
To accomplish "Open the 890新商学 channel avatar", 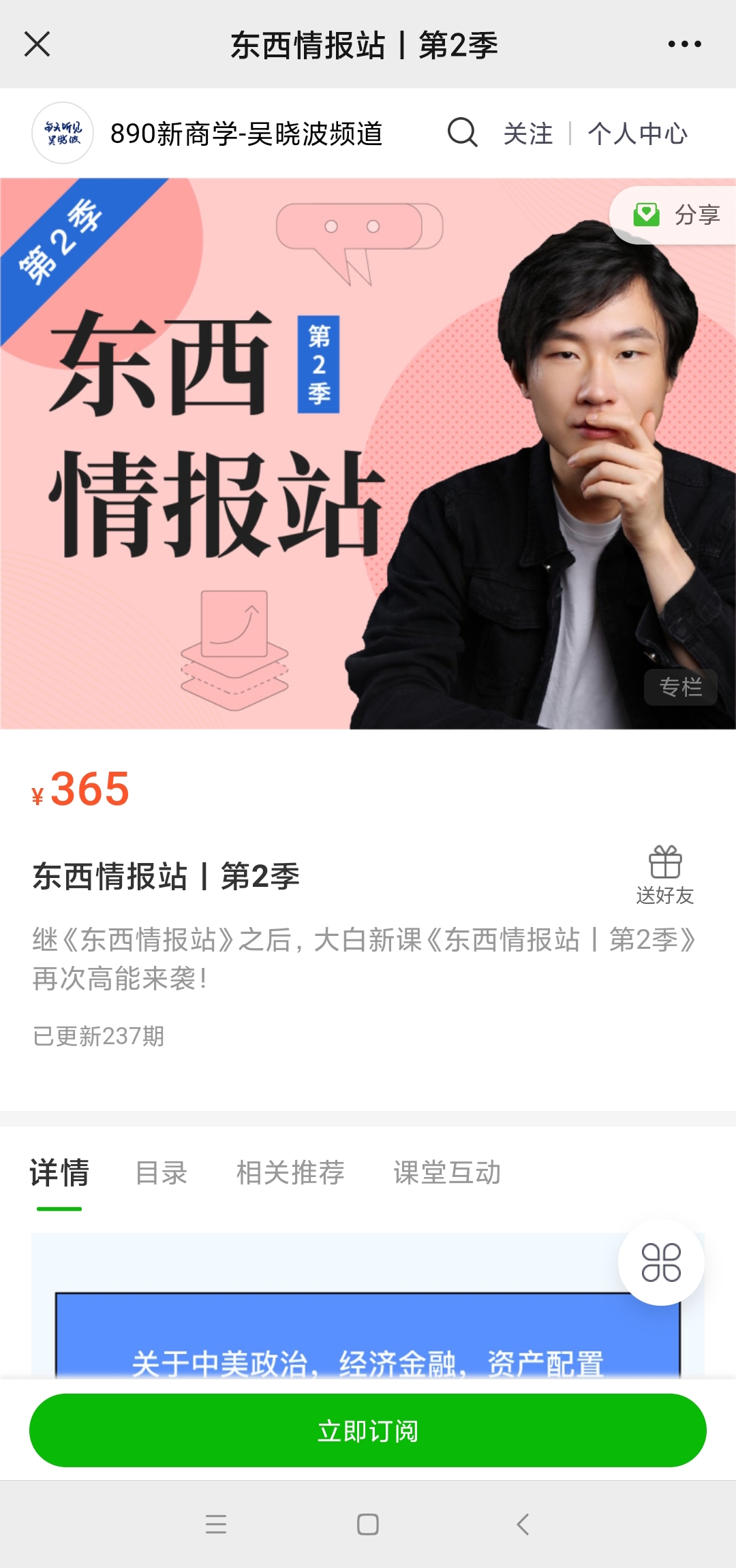I will [63, 133].
